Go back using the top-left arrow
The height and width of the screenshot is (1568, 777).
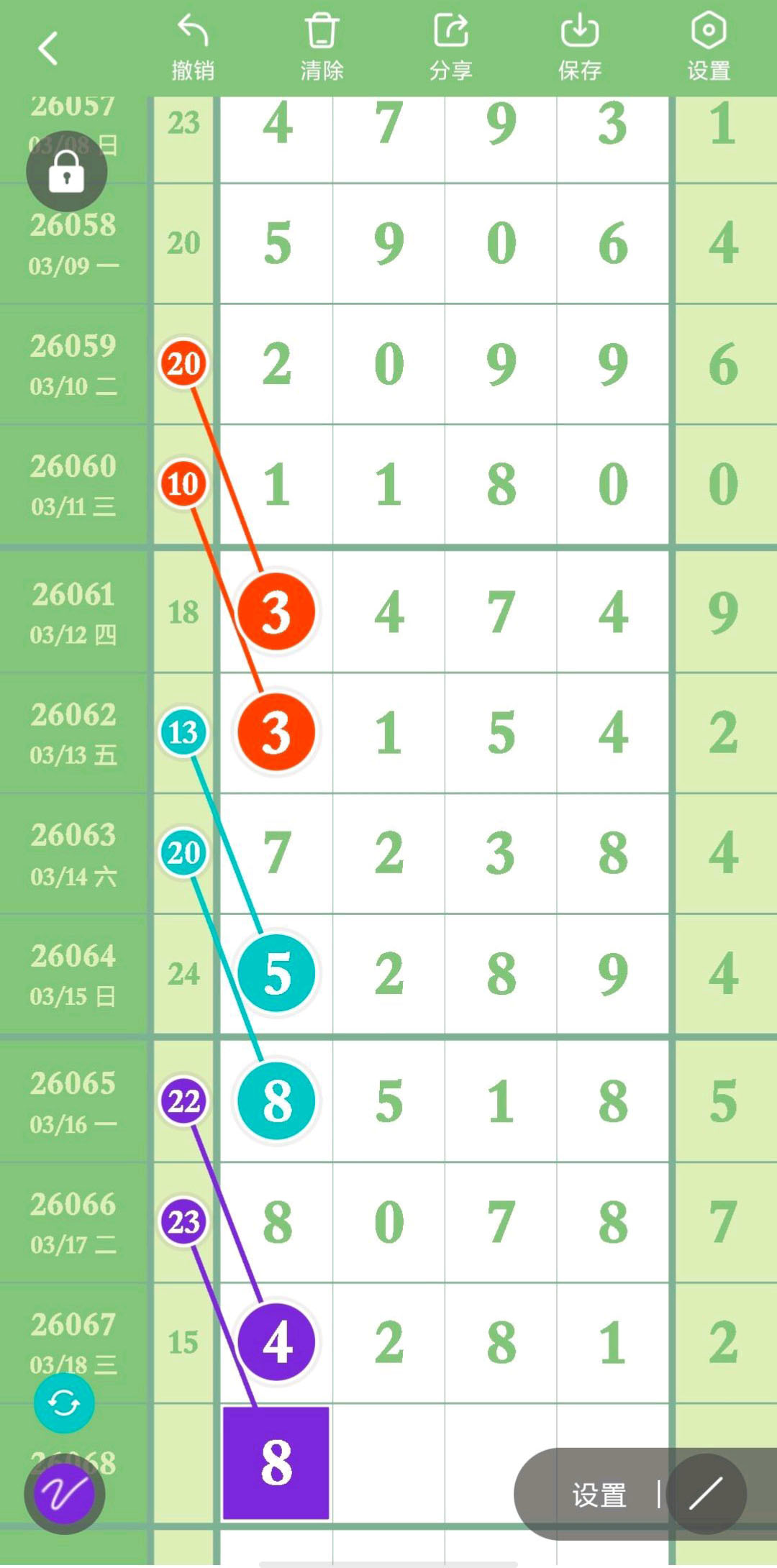point(48,49)
